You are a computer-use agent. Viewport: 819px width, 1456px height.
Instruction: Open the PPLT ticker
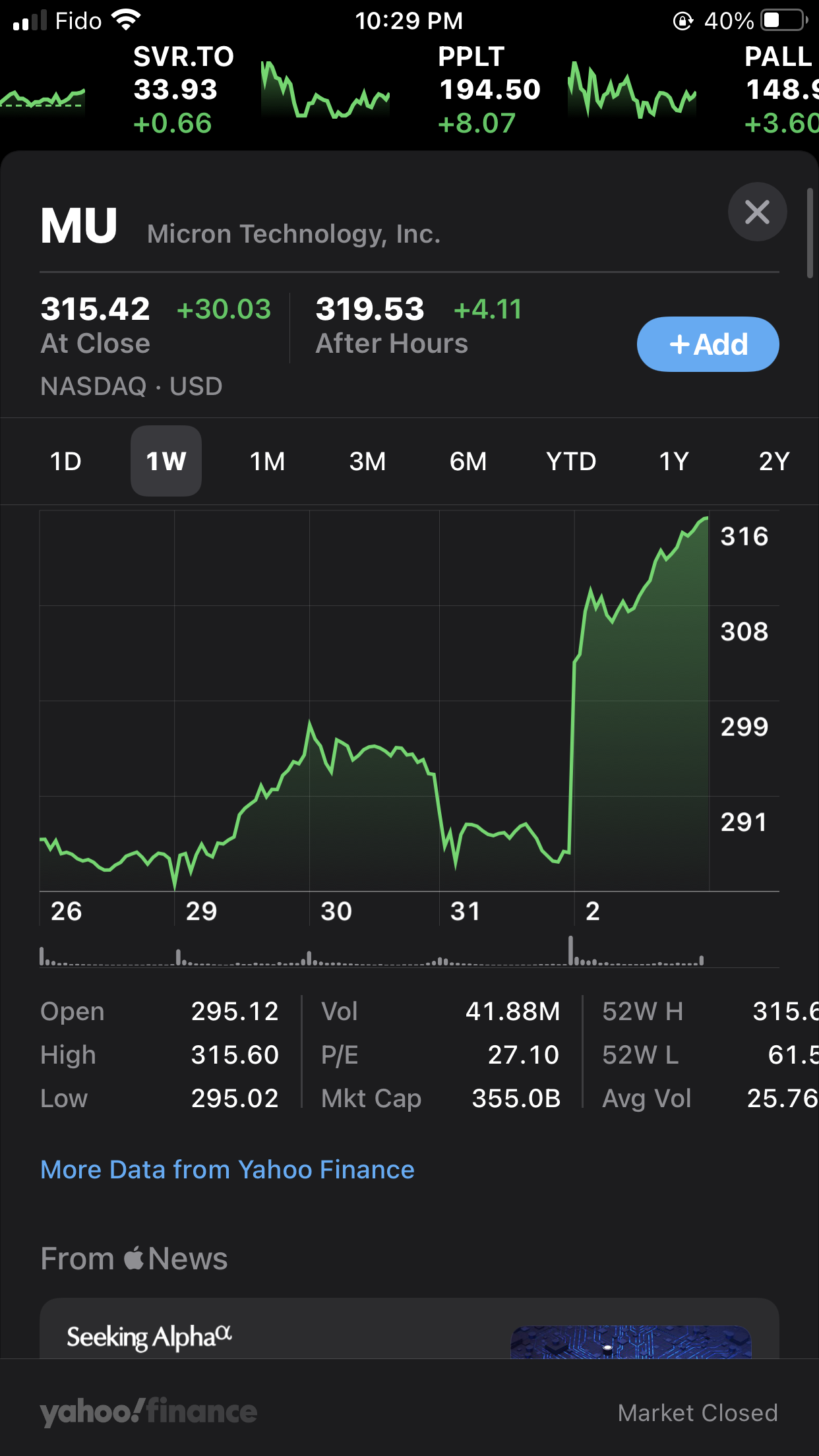coord(489,90)
